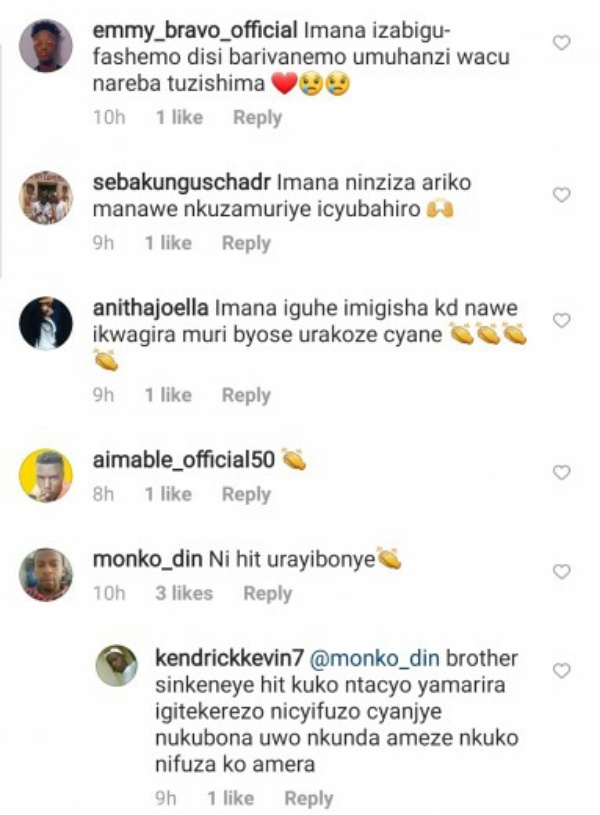Open aimable_official50's profile avatar
This screenshot has width=600, height=815.
point(46,475)
